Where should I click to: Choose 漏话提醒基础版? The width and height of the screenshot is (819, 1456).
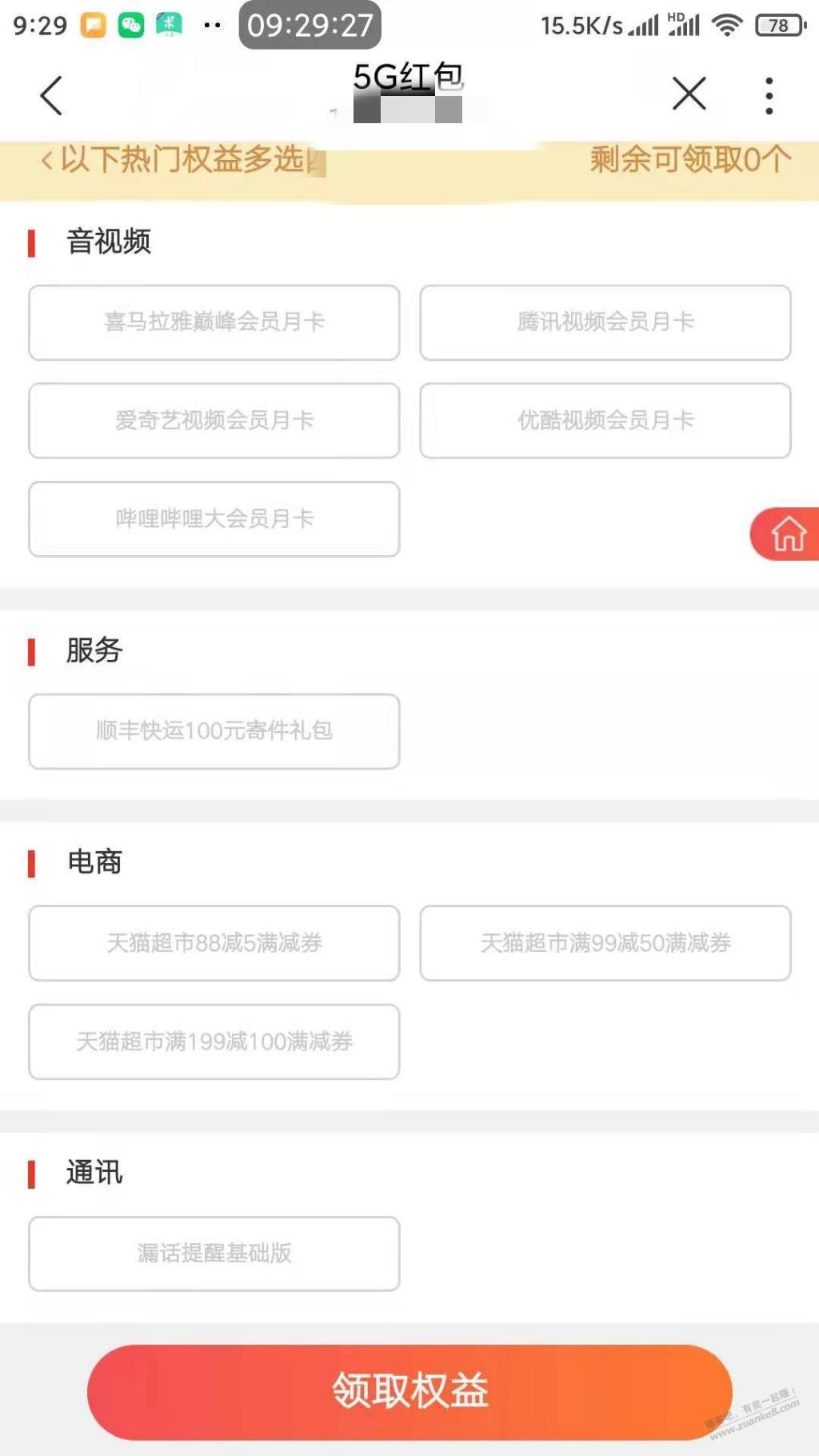pos(214,1254)
